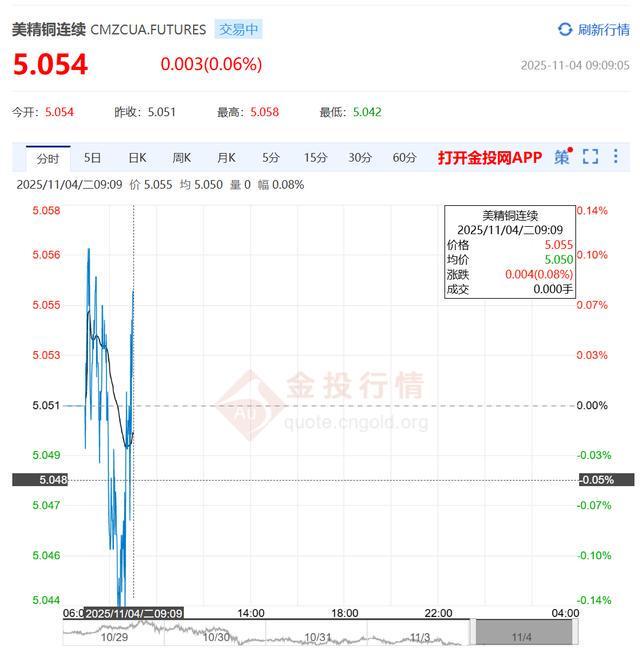Open the 策 icon with red dot
640x649 pixels.
[x=563, y=157]
